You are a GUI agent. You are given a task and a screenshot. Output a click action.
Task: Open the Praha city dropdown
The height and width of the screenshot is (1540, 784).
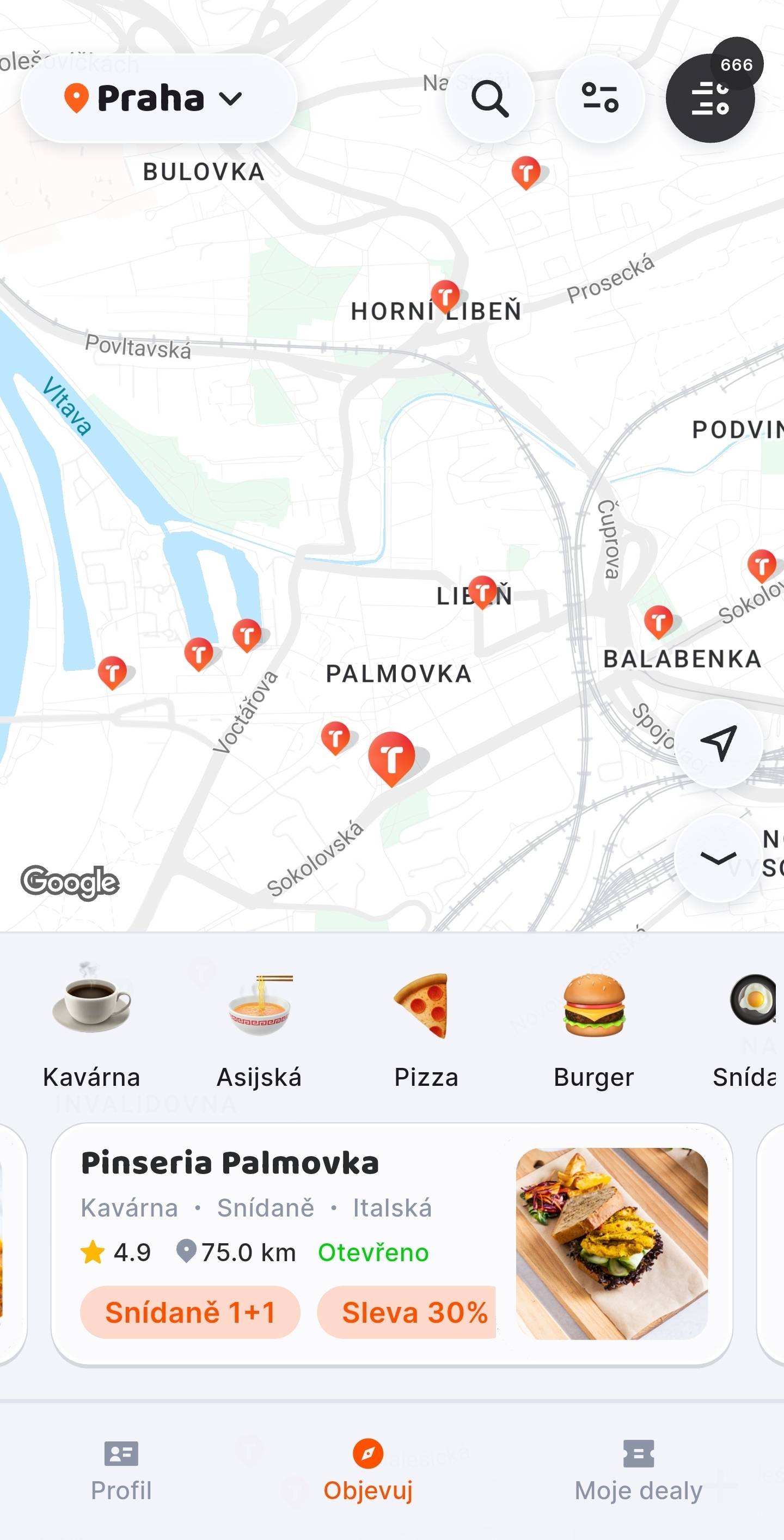[158, 98]
